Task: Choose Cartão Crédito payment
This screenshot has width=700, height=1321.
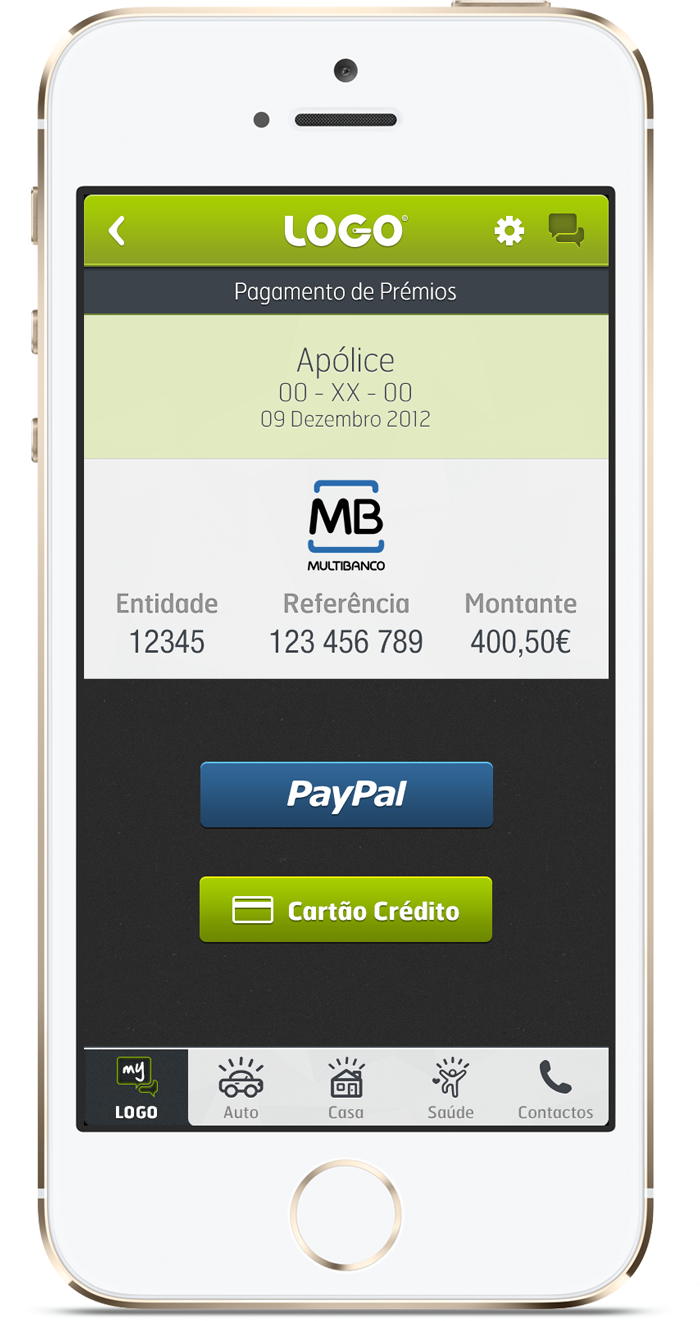Action: (x=346, y=910)
